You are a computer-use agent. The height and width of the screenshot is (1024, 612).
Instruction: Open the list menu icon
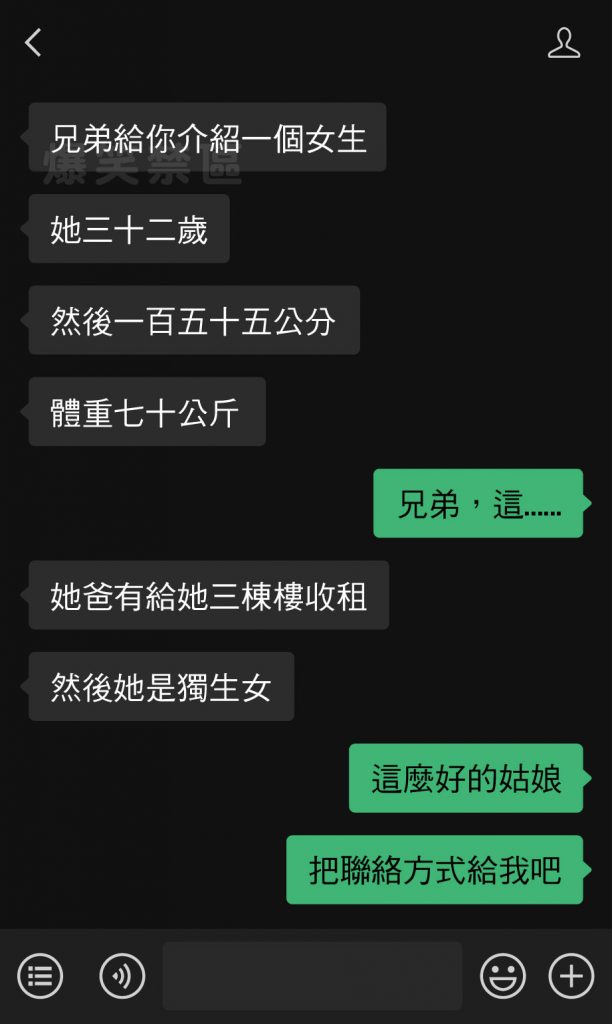40,976
